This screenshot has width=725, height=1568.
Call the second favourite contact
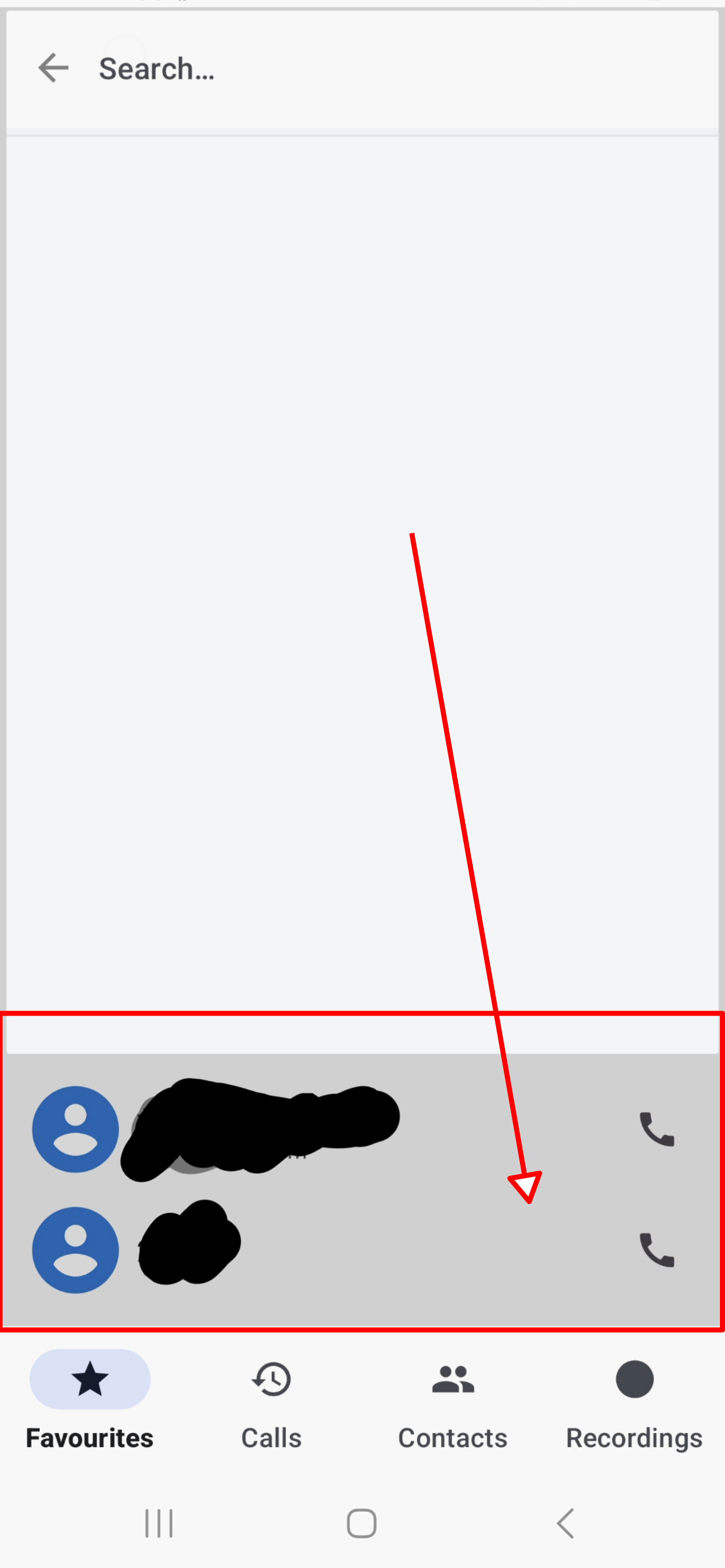[x=657, y=1250]
